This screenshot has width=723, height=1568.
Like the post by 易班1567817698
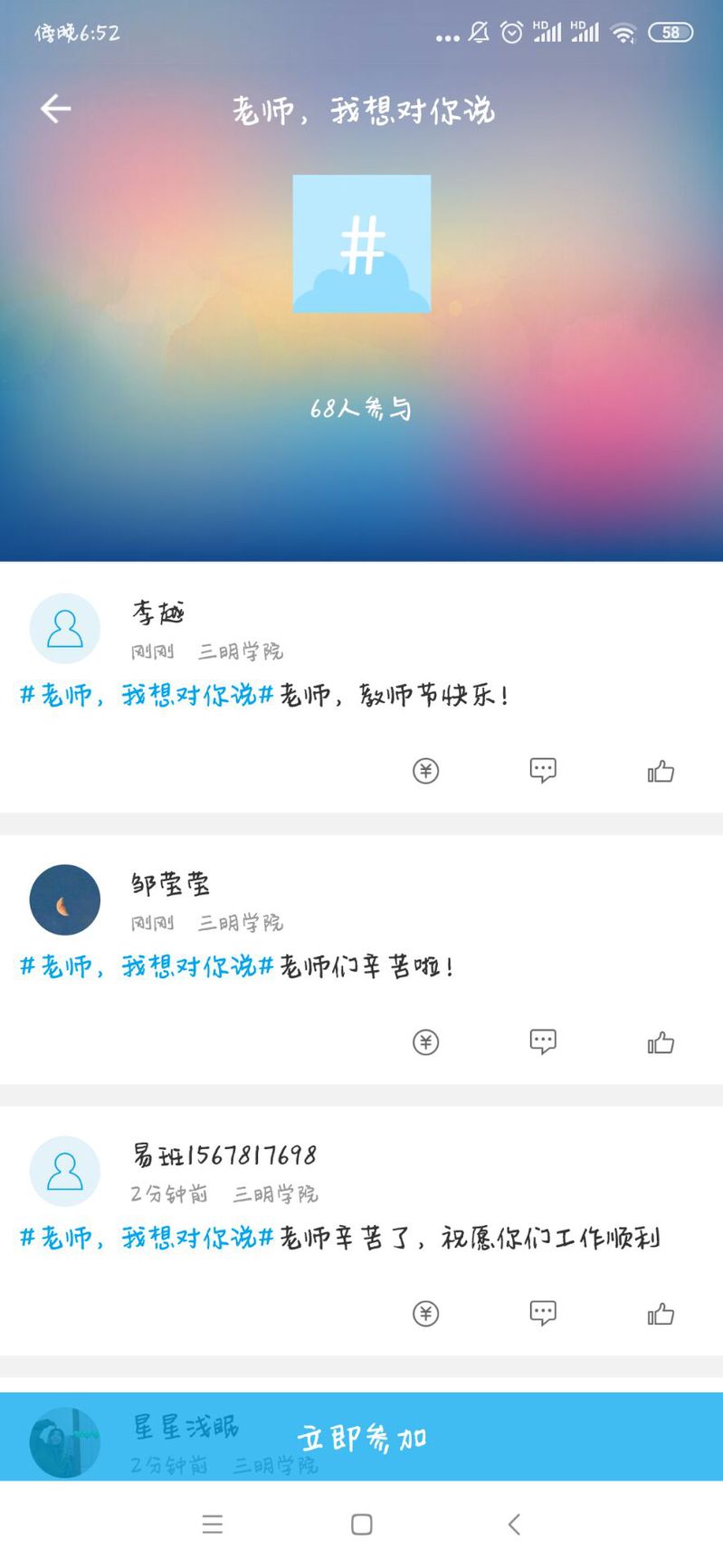(x=661, y=1314)
